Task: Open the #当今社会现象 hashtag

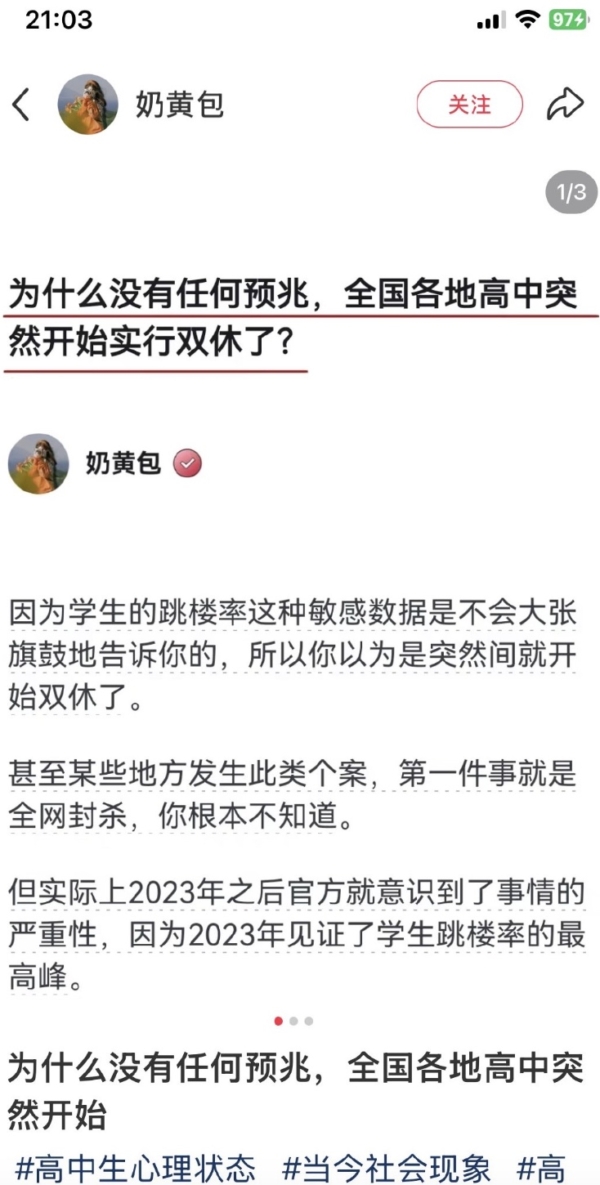Action: (387, 1167)
